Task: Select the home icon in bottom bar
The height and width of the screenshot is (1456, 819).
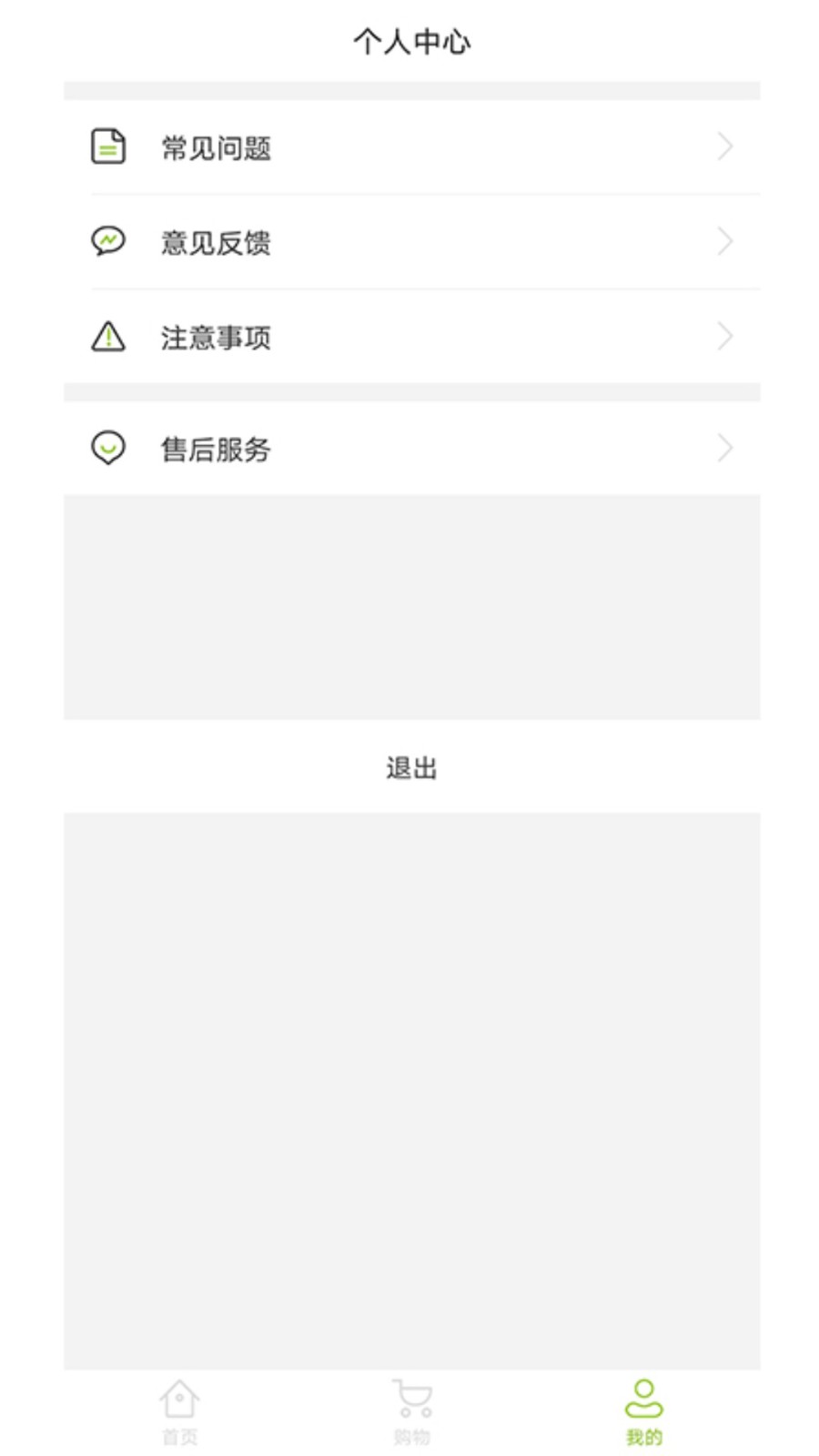Action: [x=178, y=1399]
